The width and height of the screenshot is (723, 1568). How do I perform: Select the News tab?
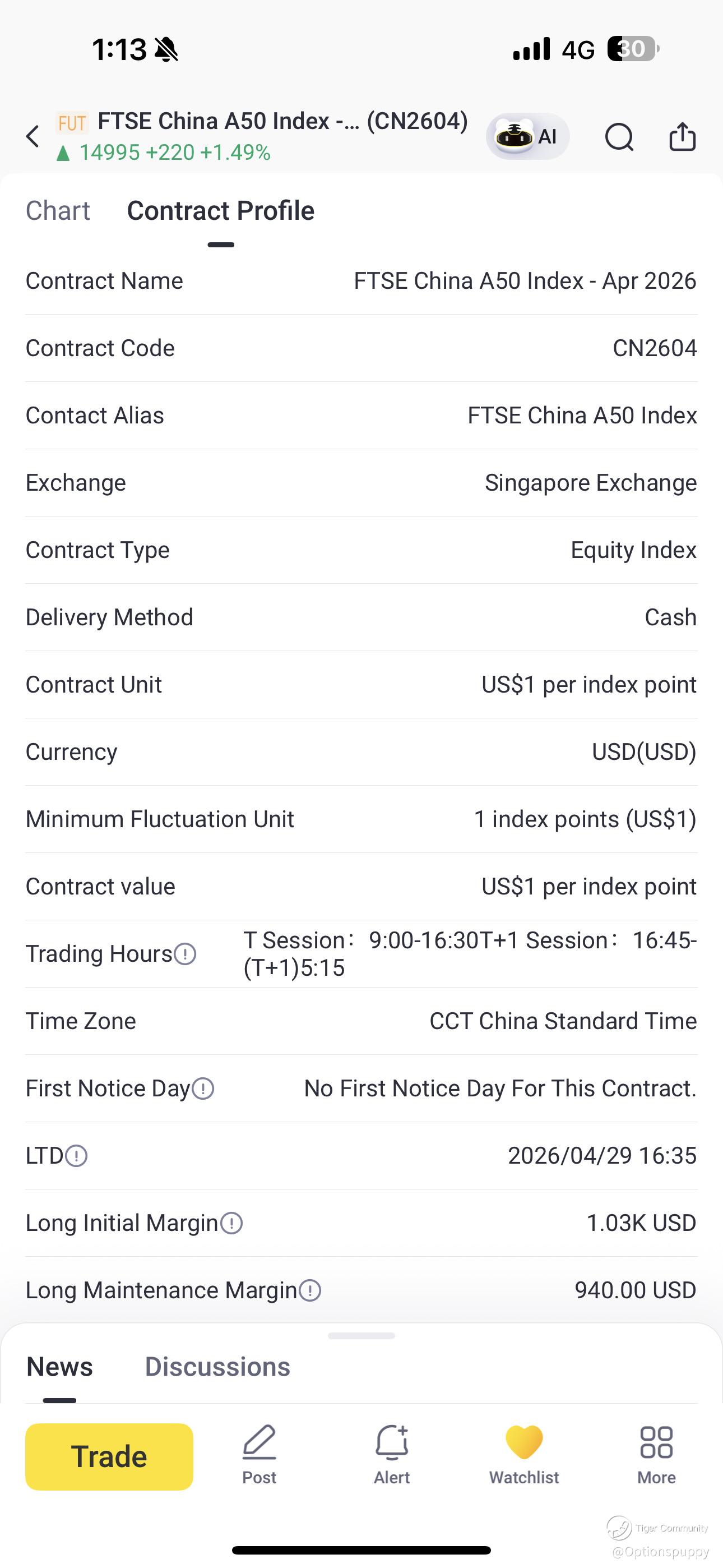(59, 1367)
